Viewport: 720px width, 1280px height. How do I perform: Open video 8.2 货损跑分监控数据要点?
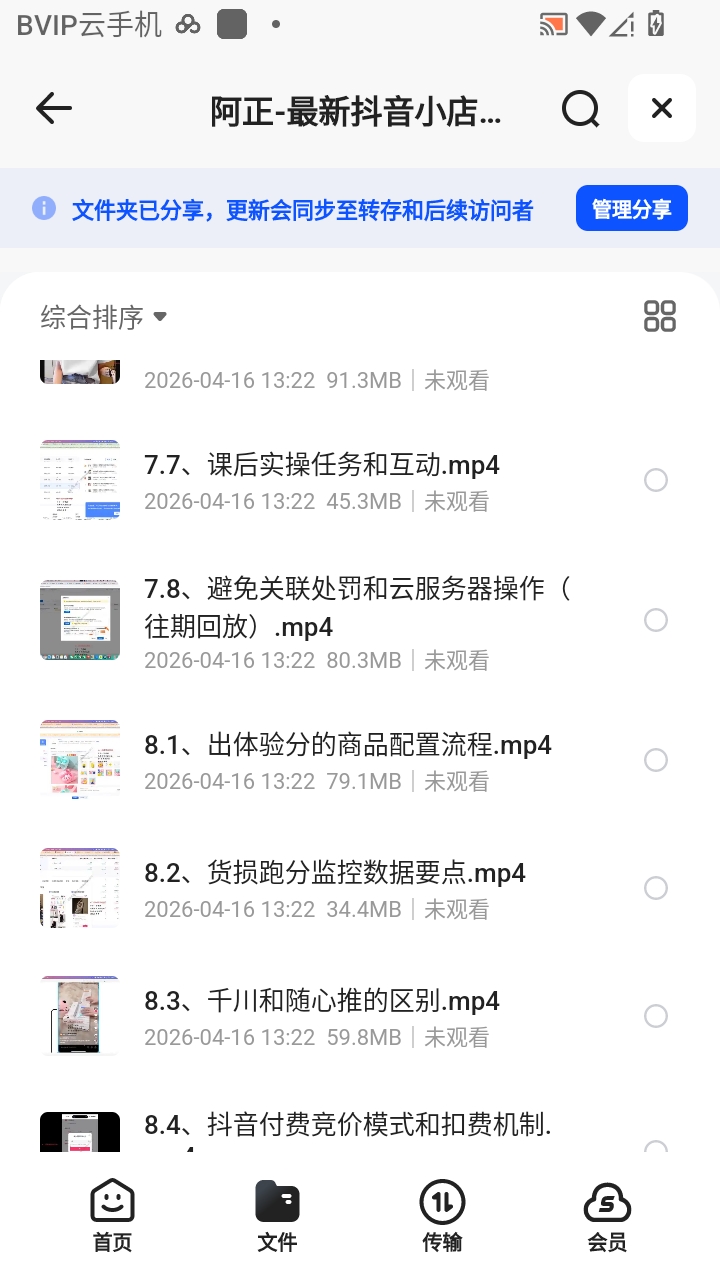(335, 873)
